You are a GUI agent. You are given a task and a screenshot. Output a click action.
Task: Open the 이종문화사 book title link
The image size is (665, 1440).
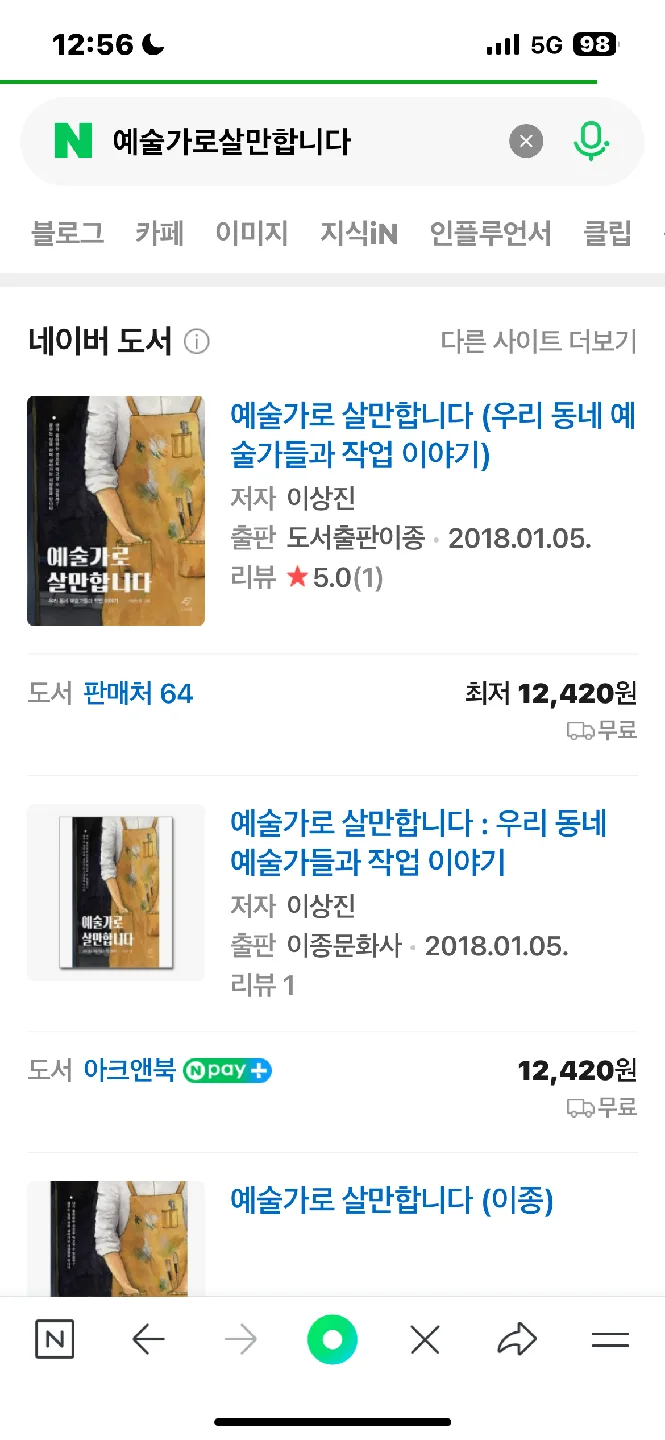(419, 842)
